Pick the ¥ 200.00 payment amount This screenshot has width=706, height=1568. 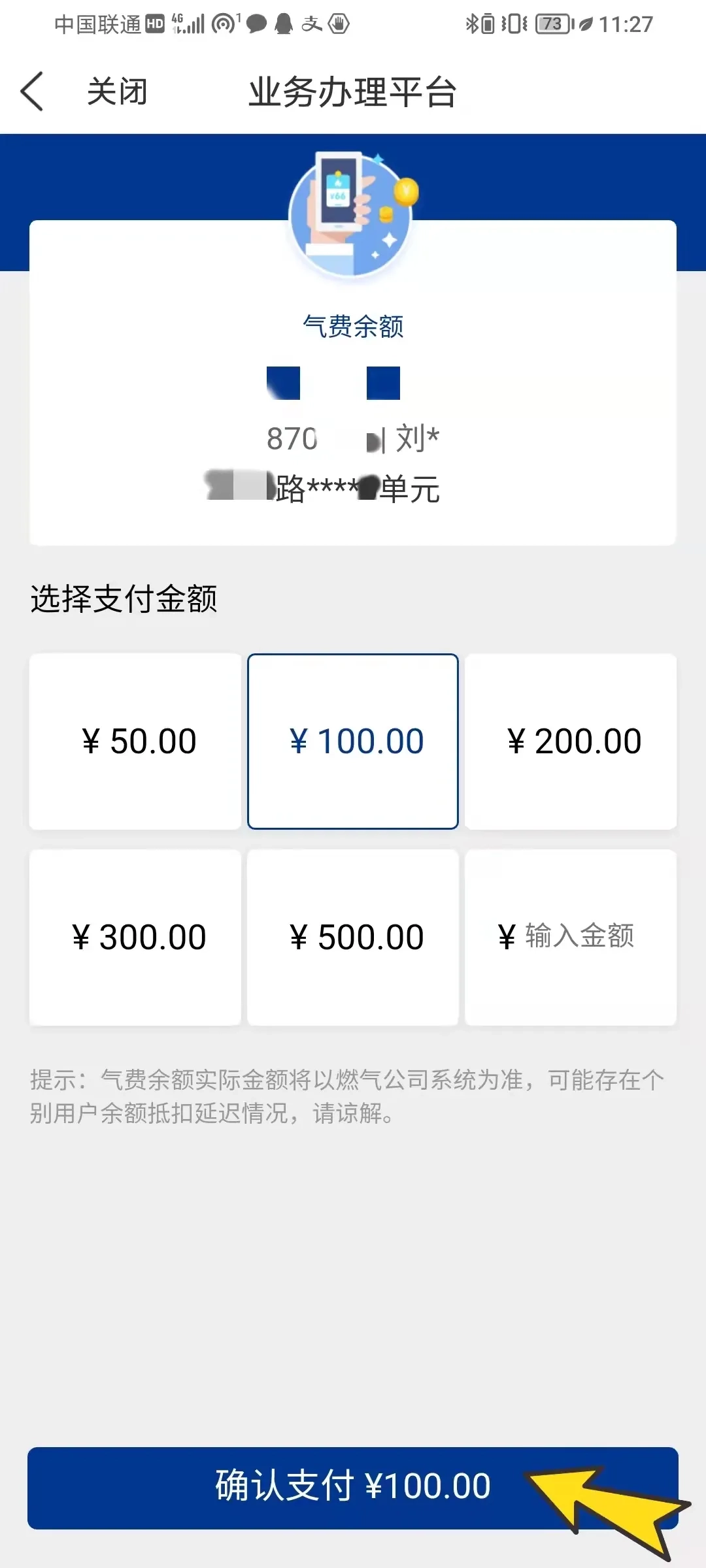click(x=571, y=742)
